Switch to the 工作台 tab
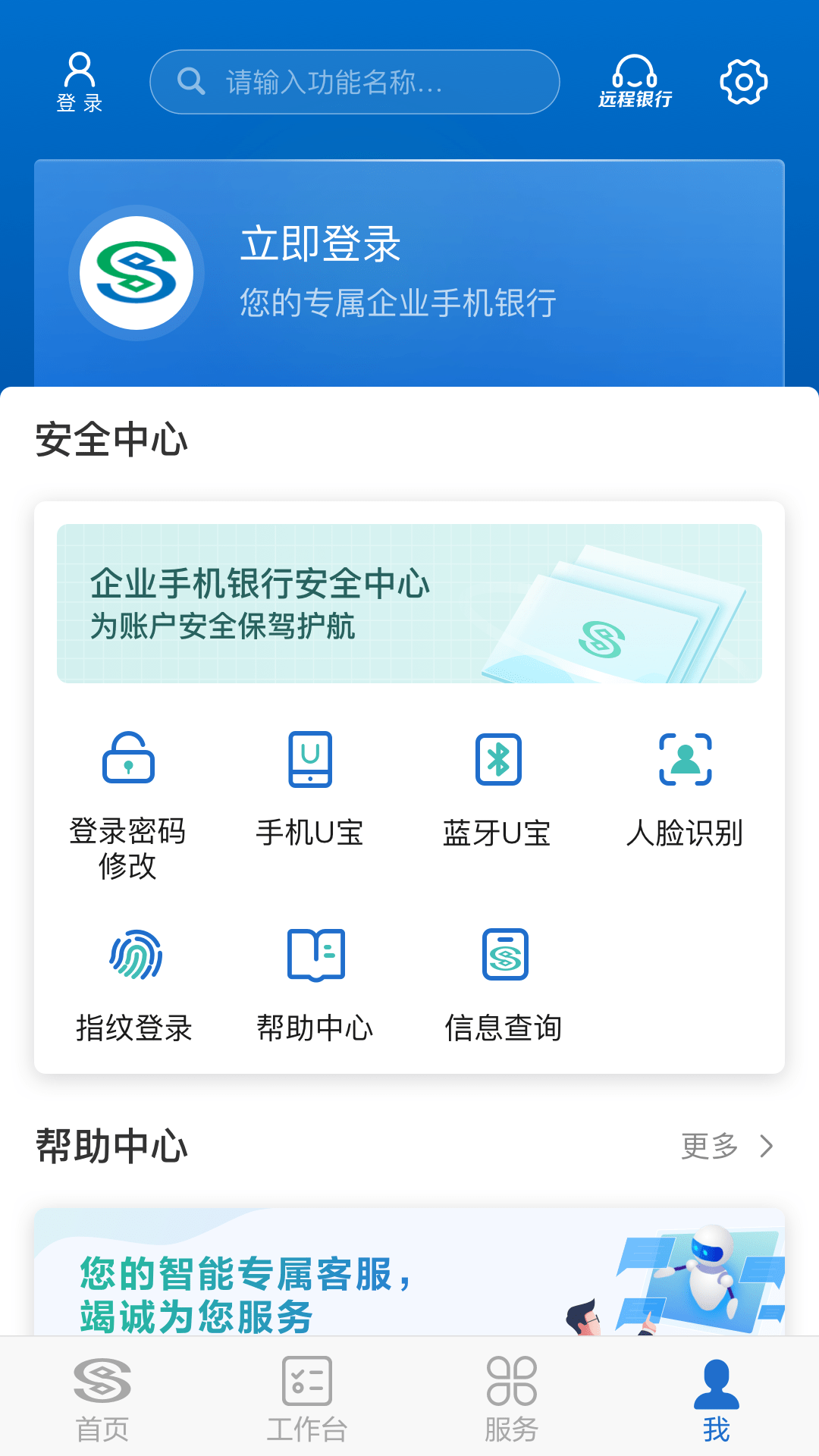Image resolution: width=819 pixels, height=1456 pixels. (307, 1401)
